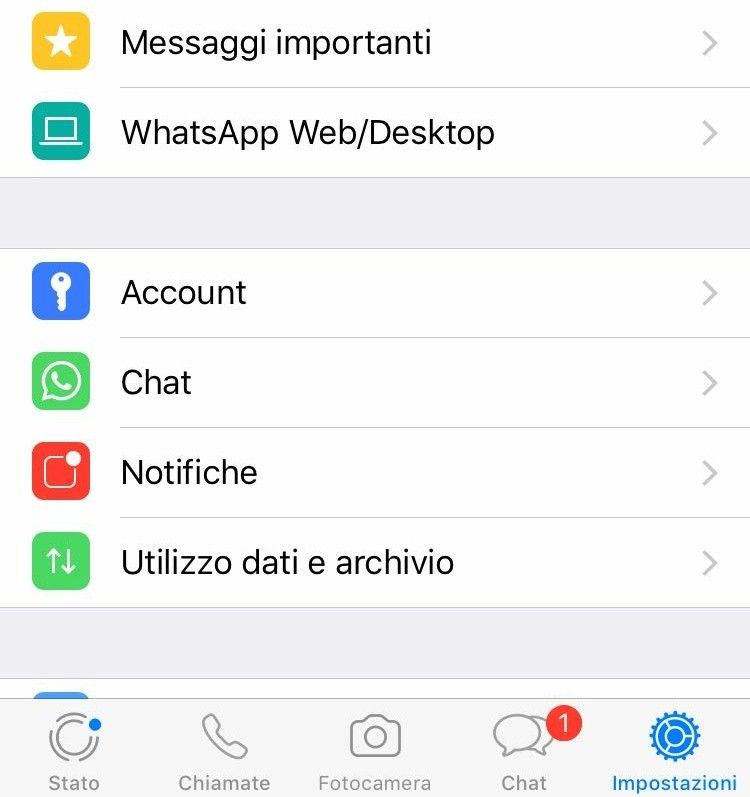Open the Fotocamera camera icon
The width and height of the screenshot is (750, 797).
coord(374,737)
